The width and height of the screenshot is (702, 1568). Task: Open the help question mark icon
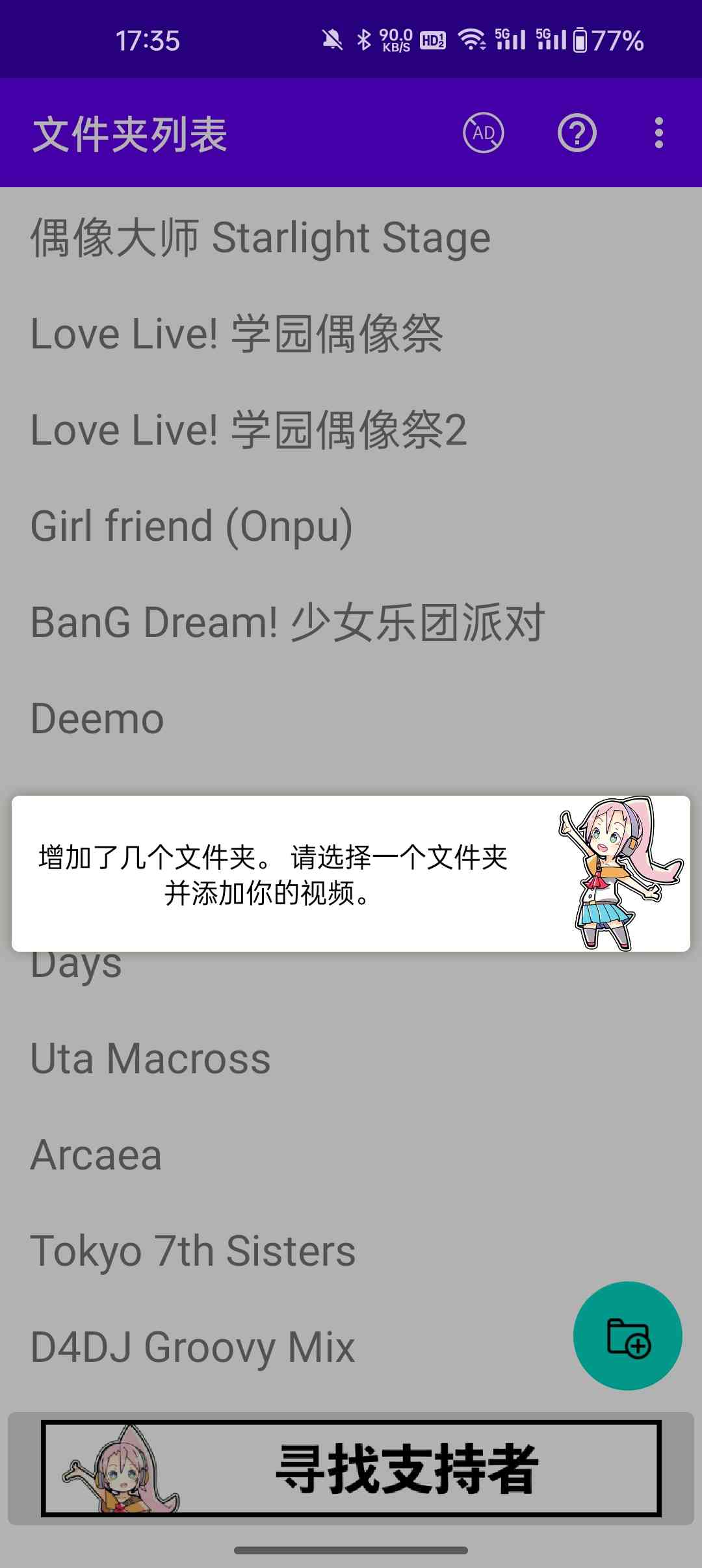pyautogui.click(x=577, y=133)
